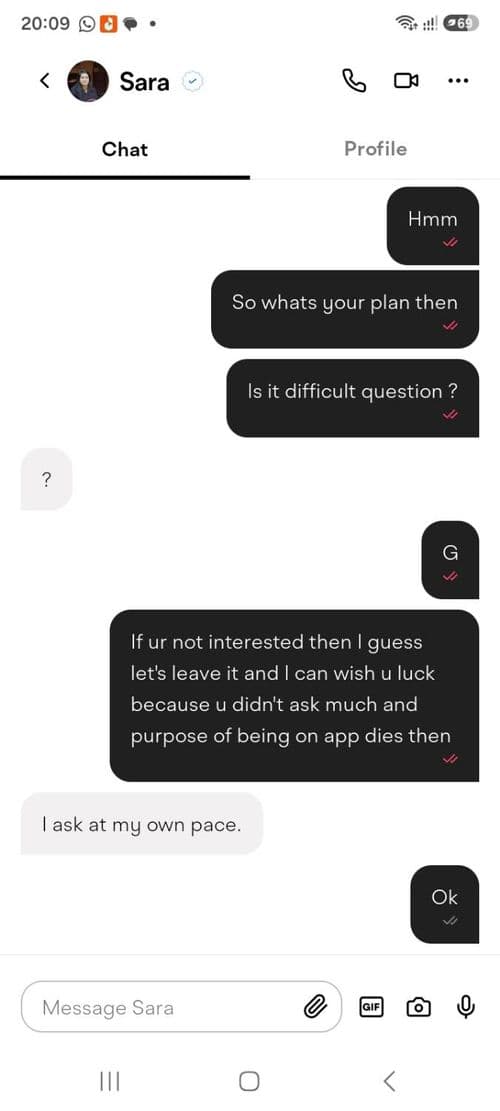Image resolution: width=500 pixels, height=1111 pixels.
Task: Go to the home screen via navigation bar
Action: click(249, 1081)
